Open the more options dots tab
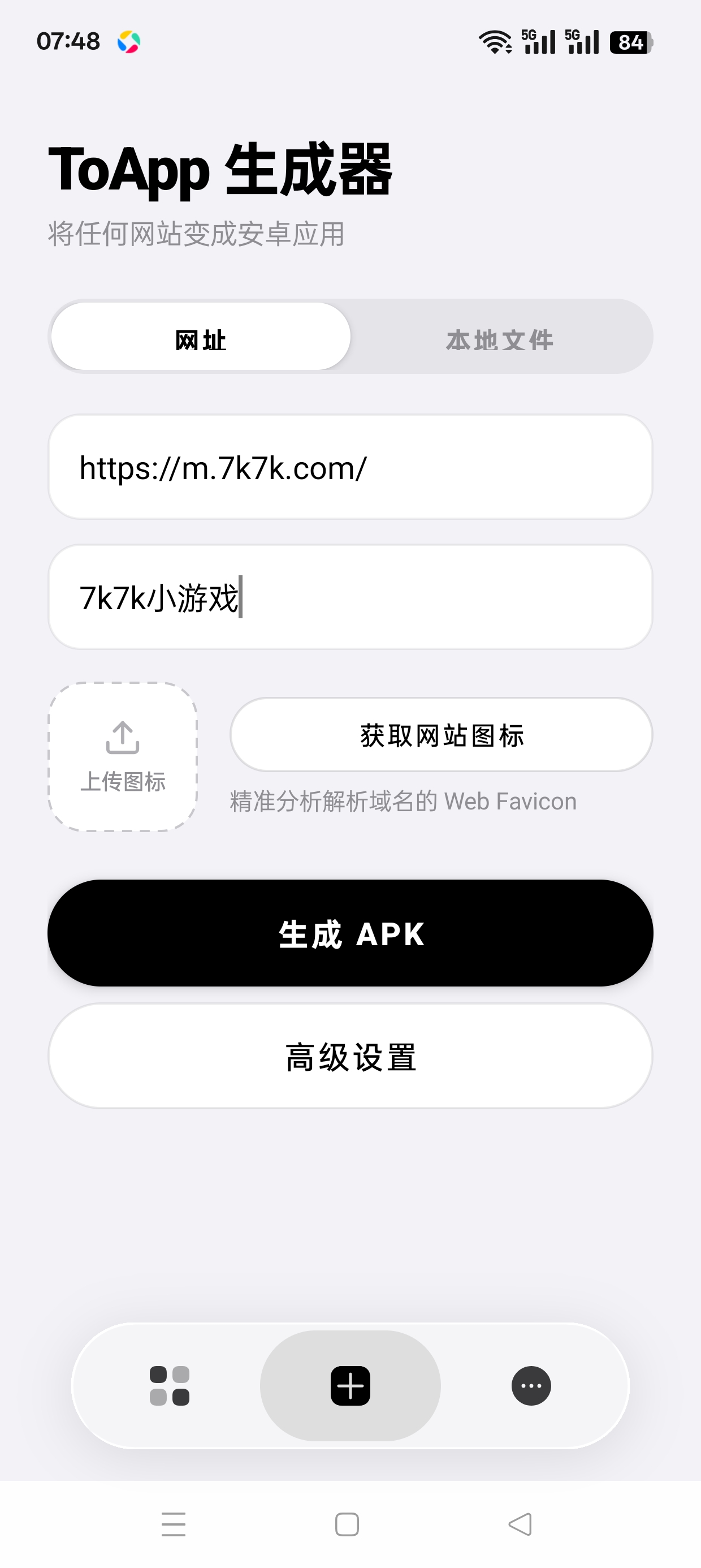The image size is (701, 1568). [x=531, y=1386]
